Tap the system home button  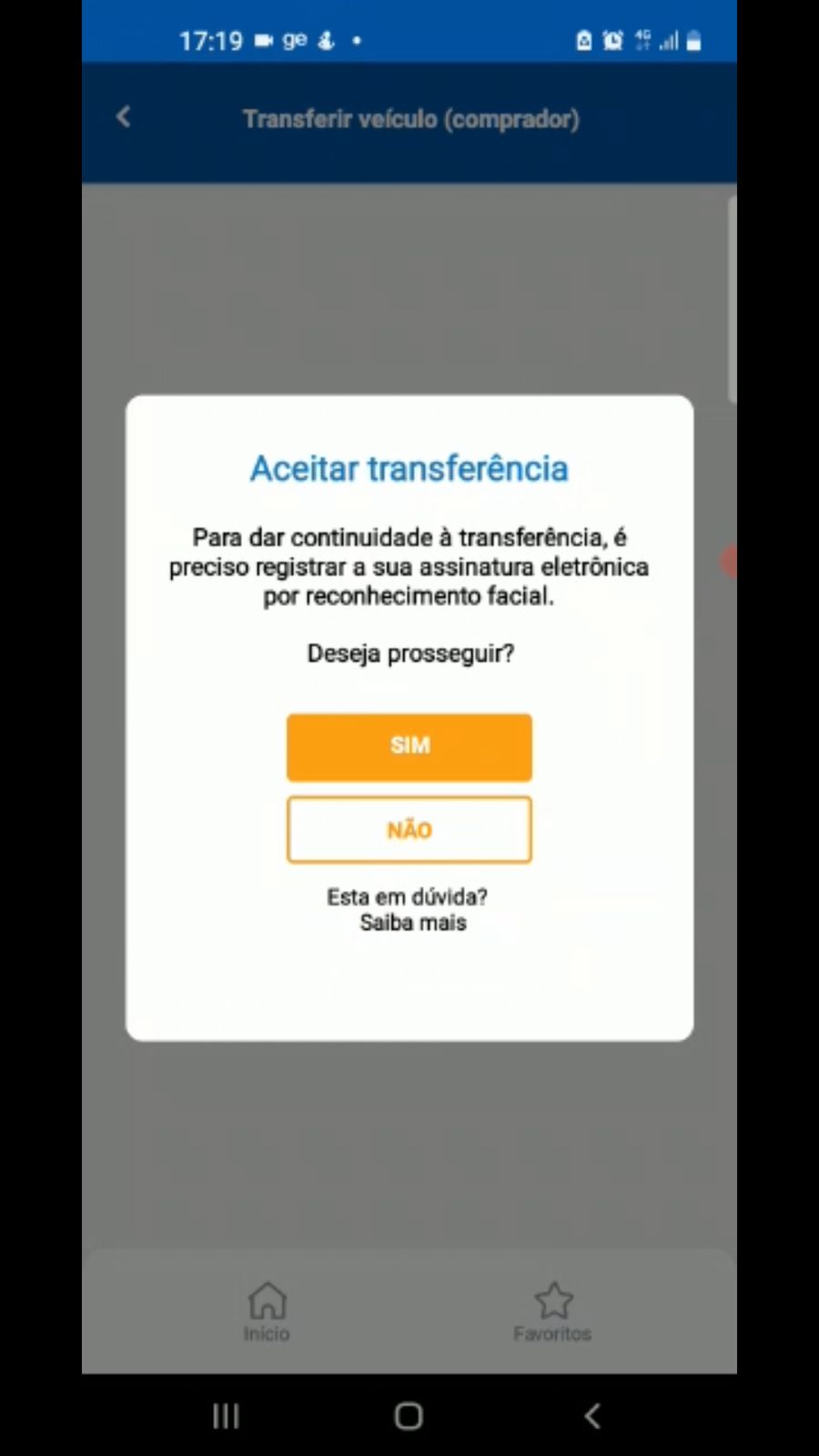tap(409, 1416)
